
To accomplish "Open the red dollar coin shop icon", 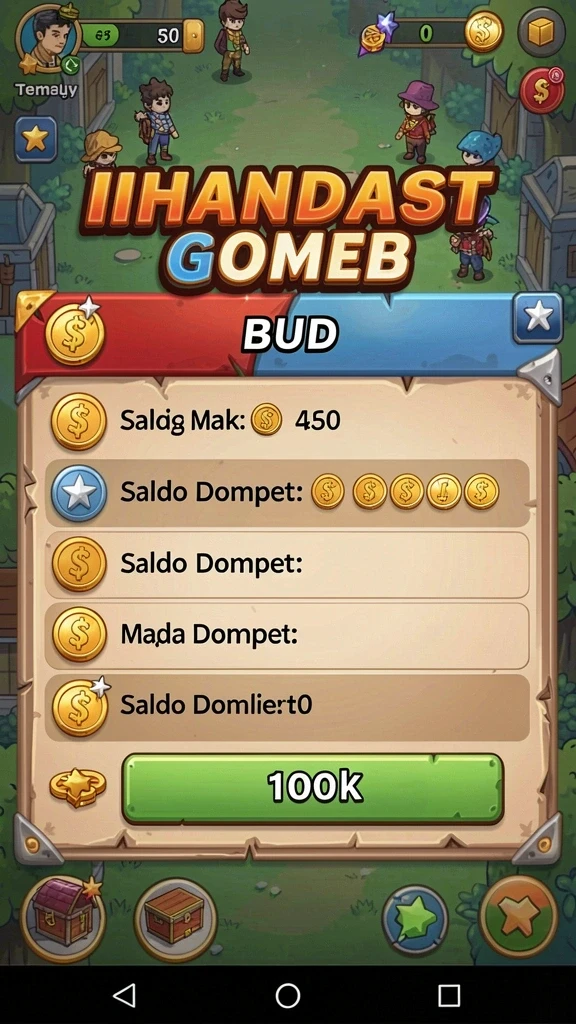I will [542, 91].
